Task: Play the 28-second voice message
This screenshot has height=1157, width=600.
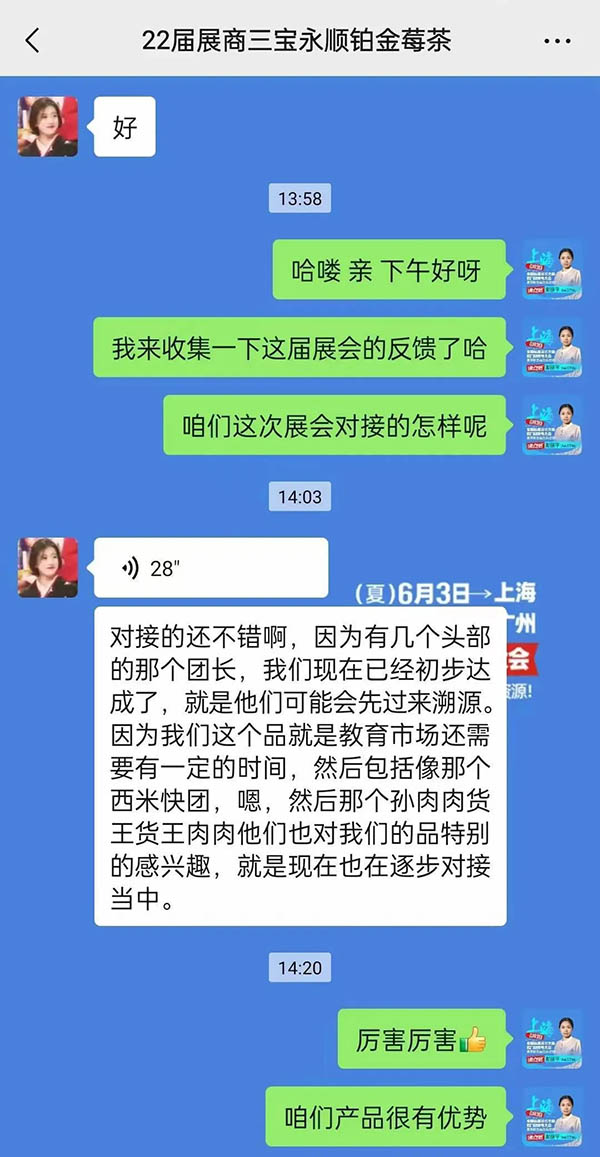Action: pos(210,568)
